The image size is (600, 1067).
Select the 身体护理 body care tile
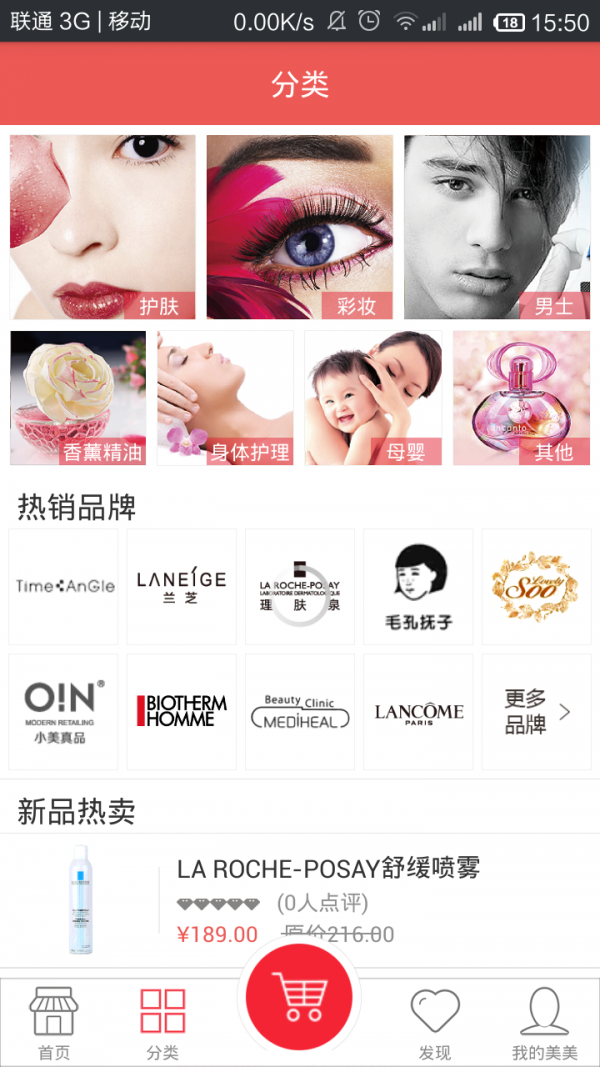tap(225, 398)
